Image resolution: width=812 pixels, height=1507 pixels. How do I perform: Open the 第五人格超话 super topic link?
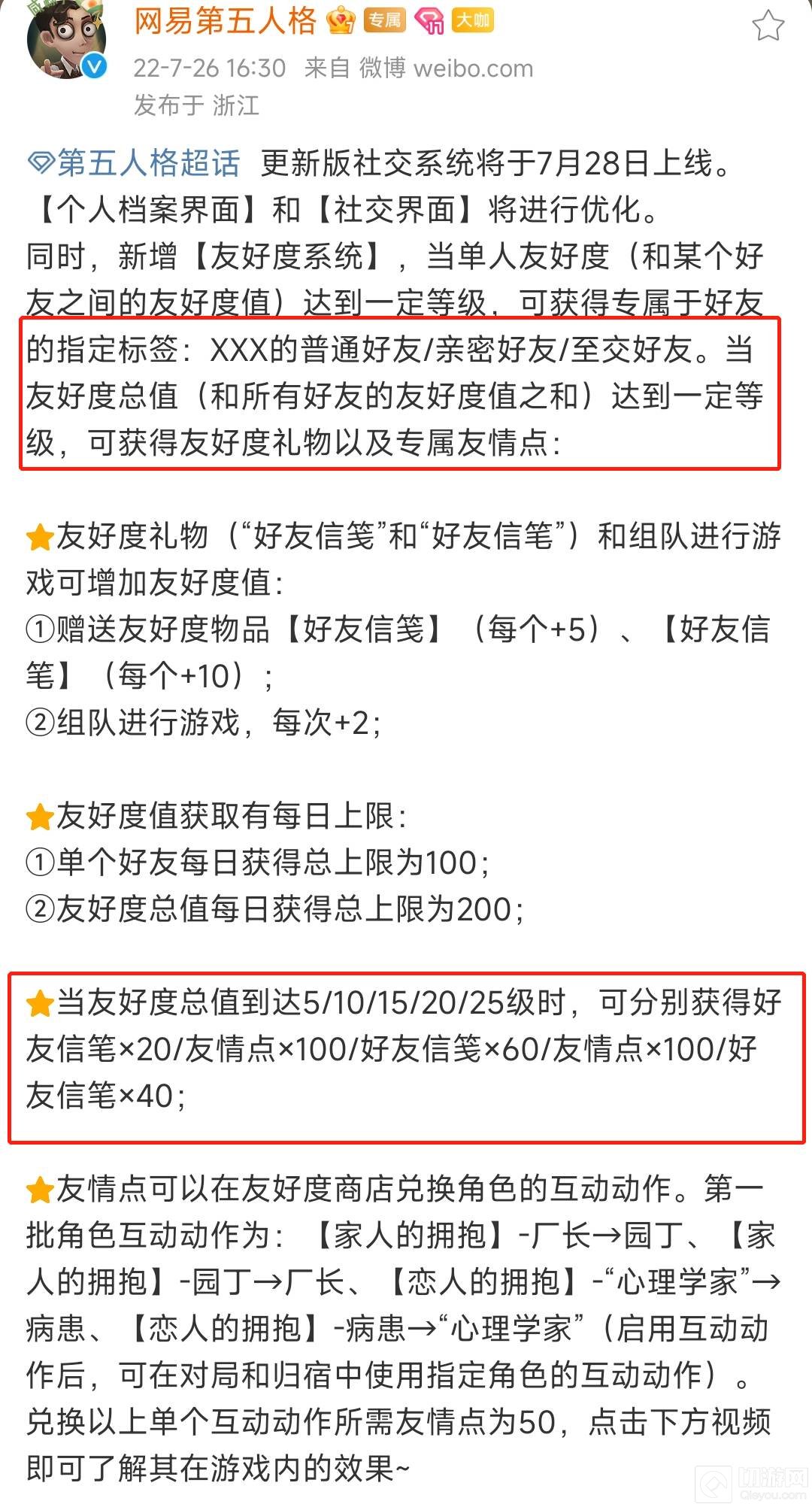point(135,163)
